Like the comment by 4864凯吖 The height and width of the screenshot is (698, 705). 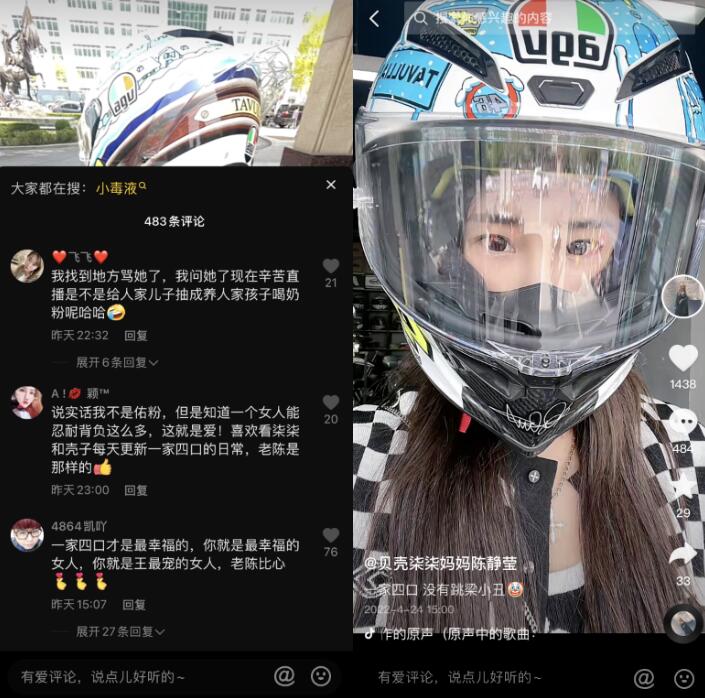point(331,535)
